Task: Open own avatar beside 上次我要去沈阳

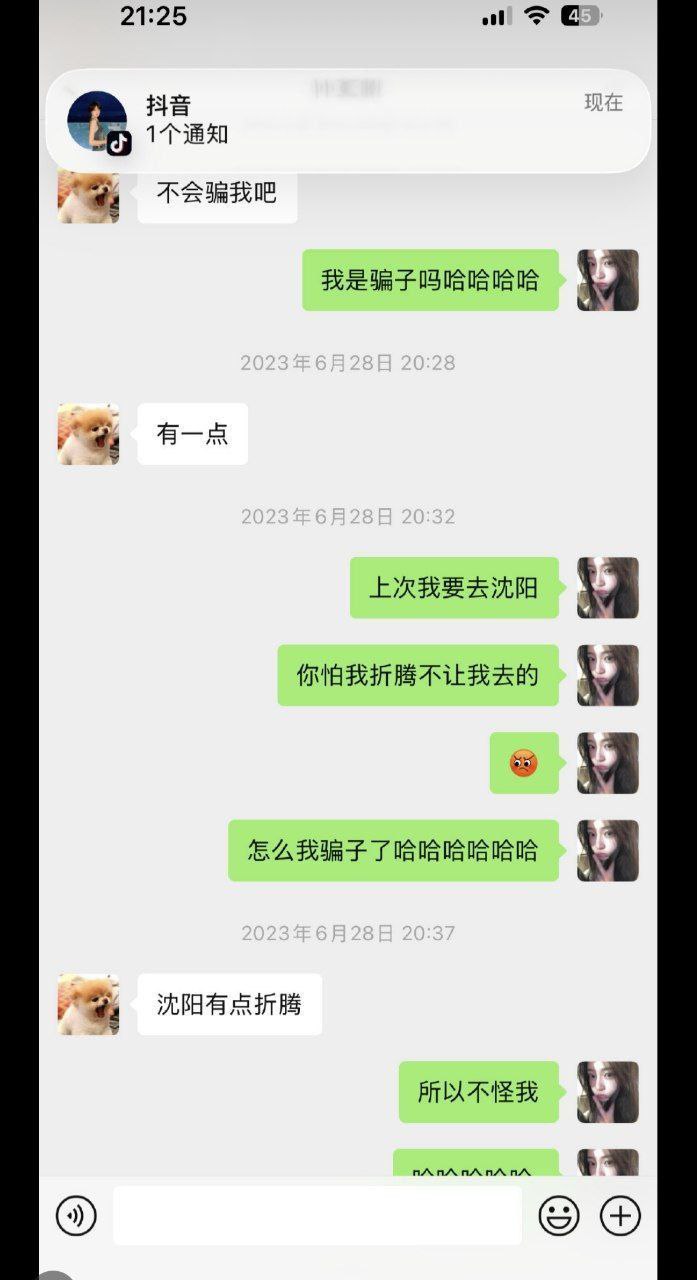Action: click(x=608, y=588)
